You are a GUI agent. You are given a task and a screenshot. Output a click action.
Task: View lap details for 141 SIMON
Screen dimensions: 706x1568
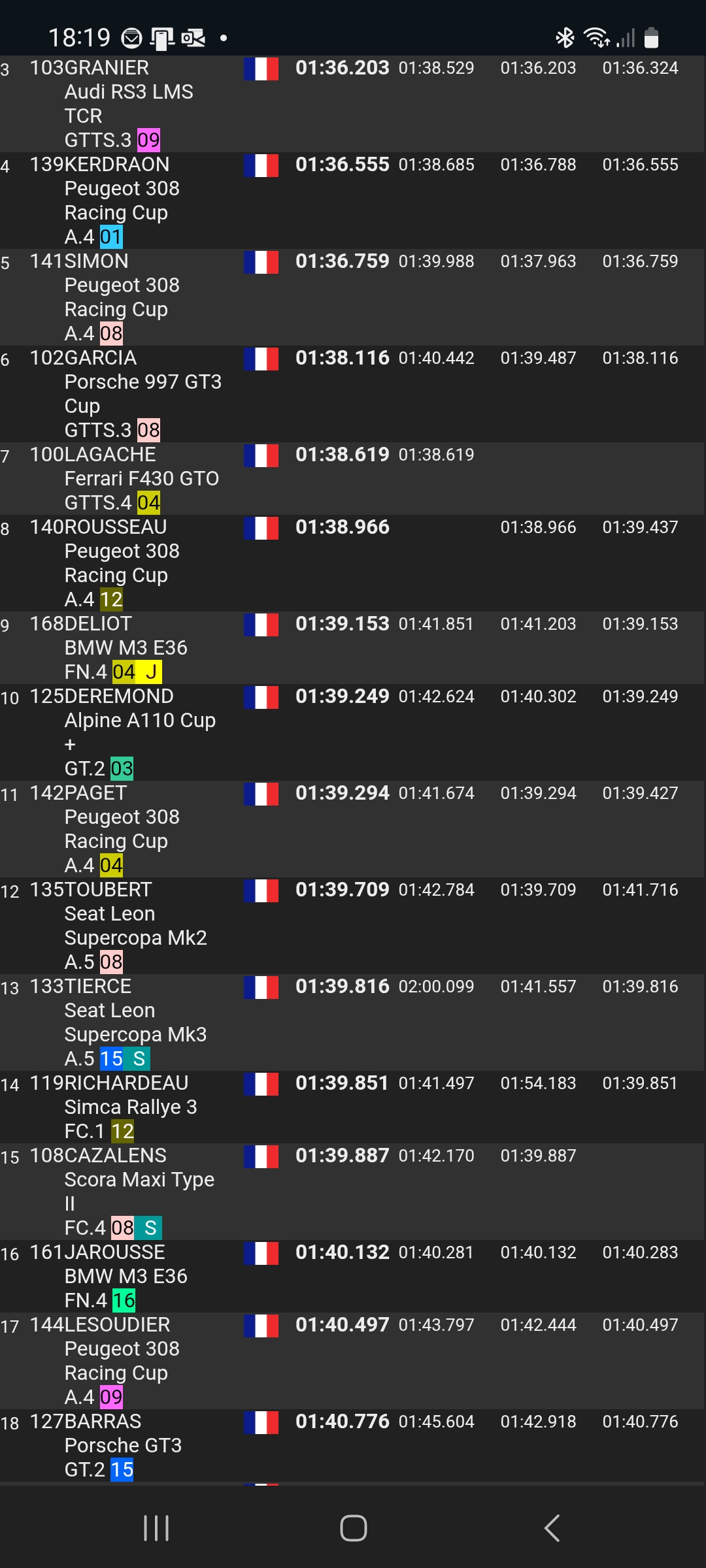click(353, 297)
